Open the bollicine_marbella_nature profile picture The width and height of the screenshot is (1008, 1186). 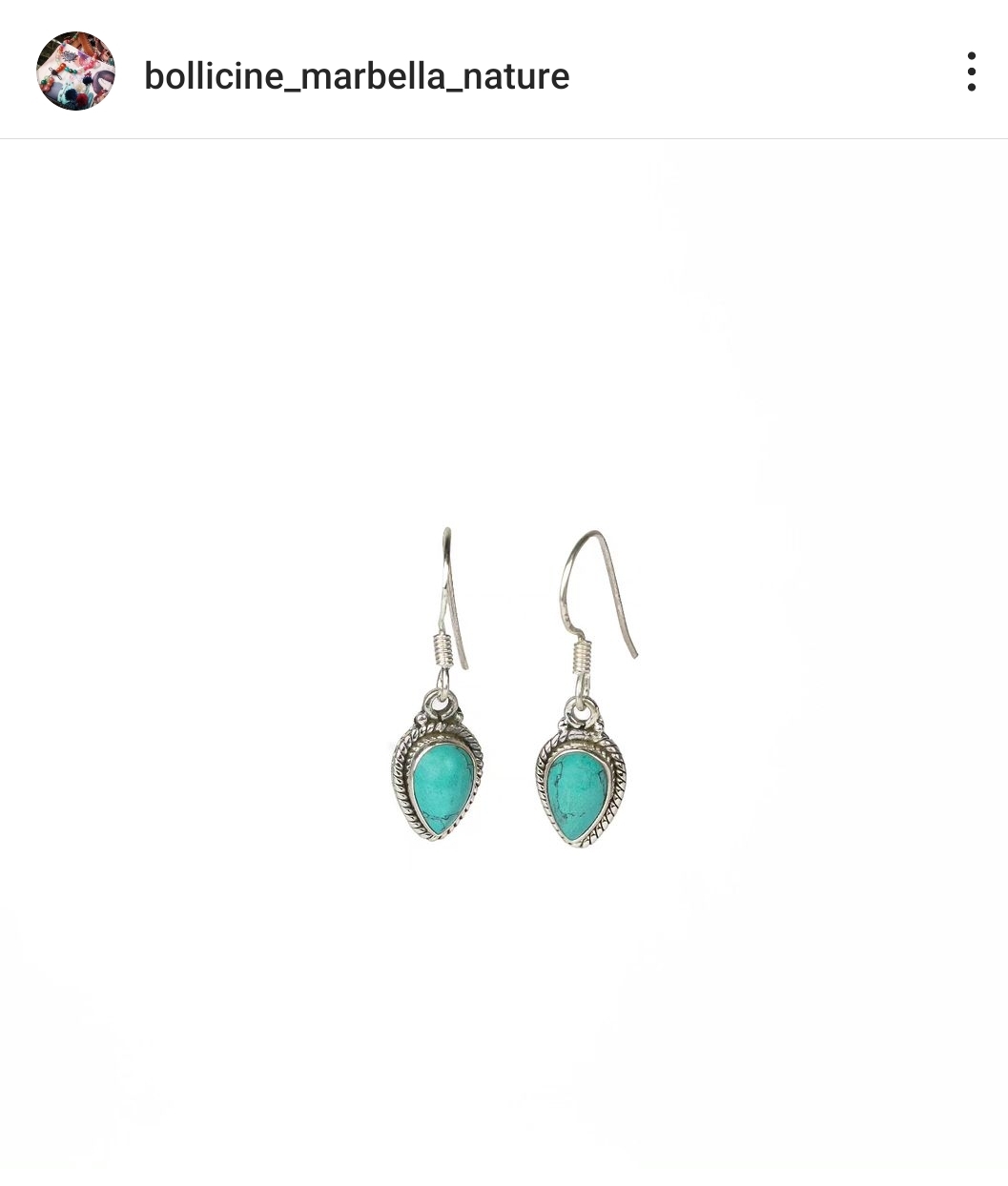tap(75, 72)
